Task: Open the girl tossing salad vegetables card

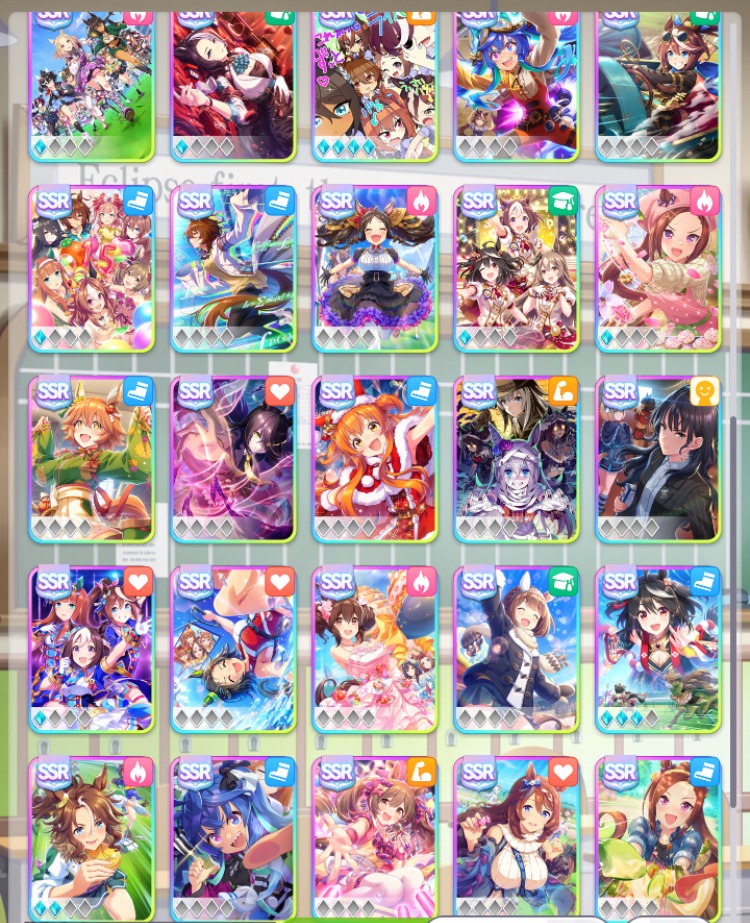Action: pyautogui.click(x=658, y=839)
